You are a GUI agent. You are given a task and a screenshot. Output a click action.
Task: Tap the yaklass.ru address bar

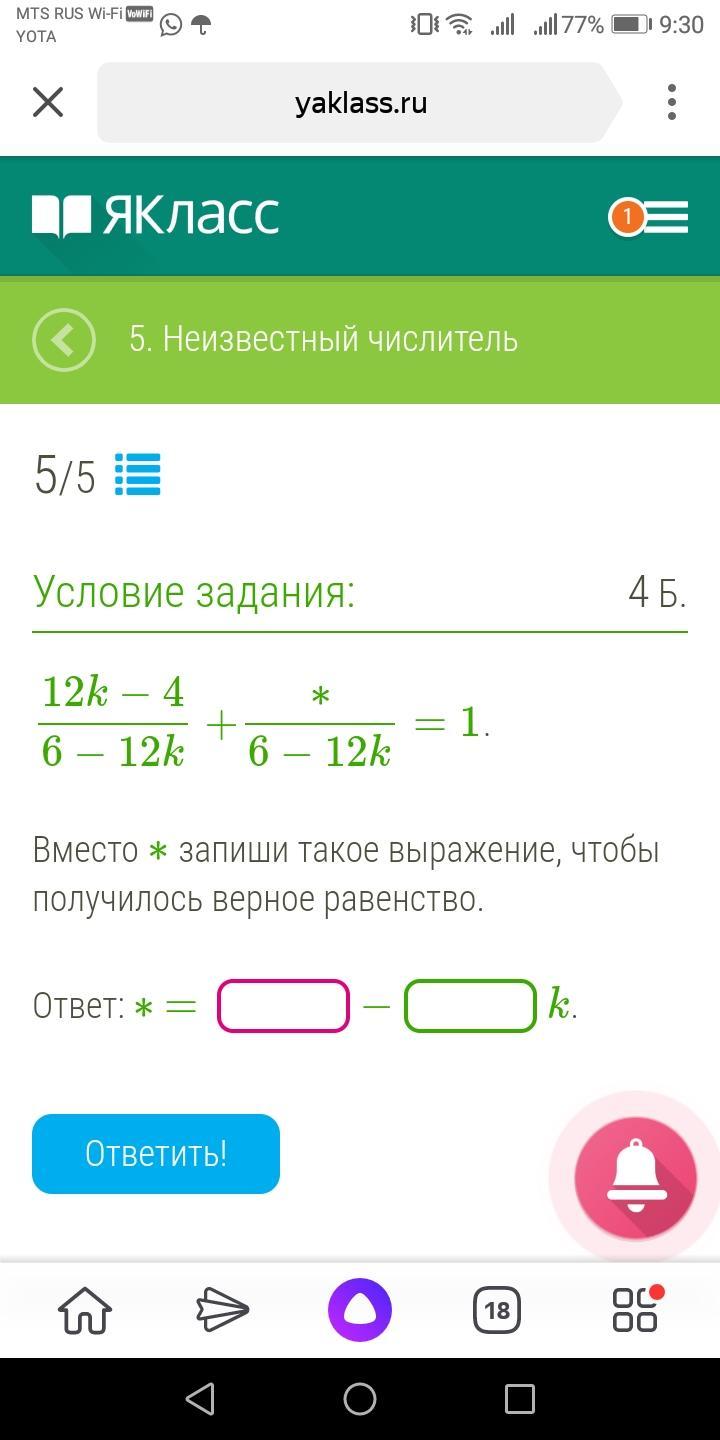point(360,103)
